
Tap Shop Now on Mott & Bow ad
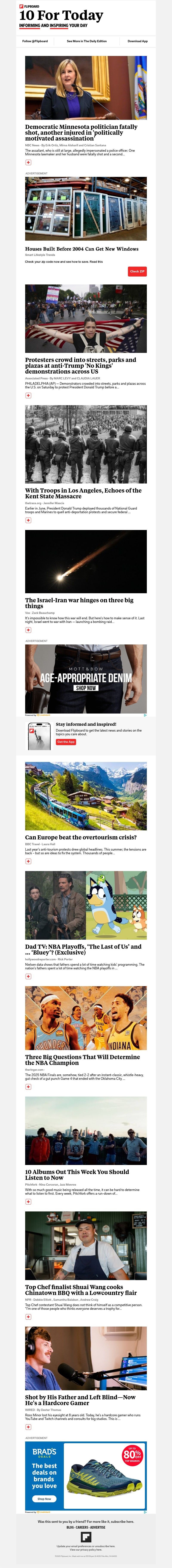tap(86, 688)
